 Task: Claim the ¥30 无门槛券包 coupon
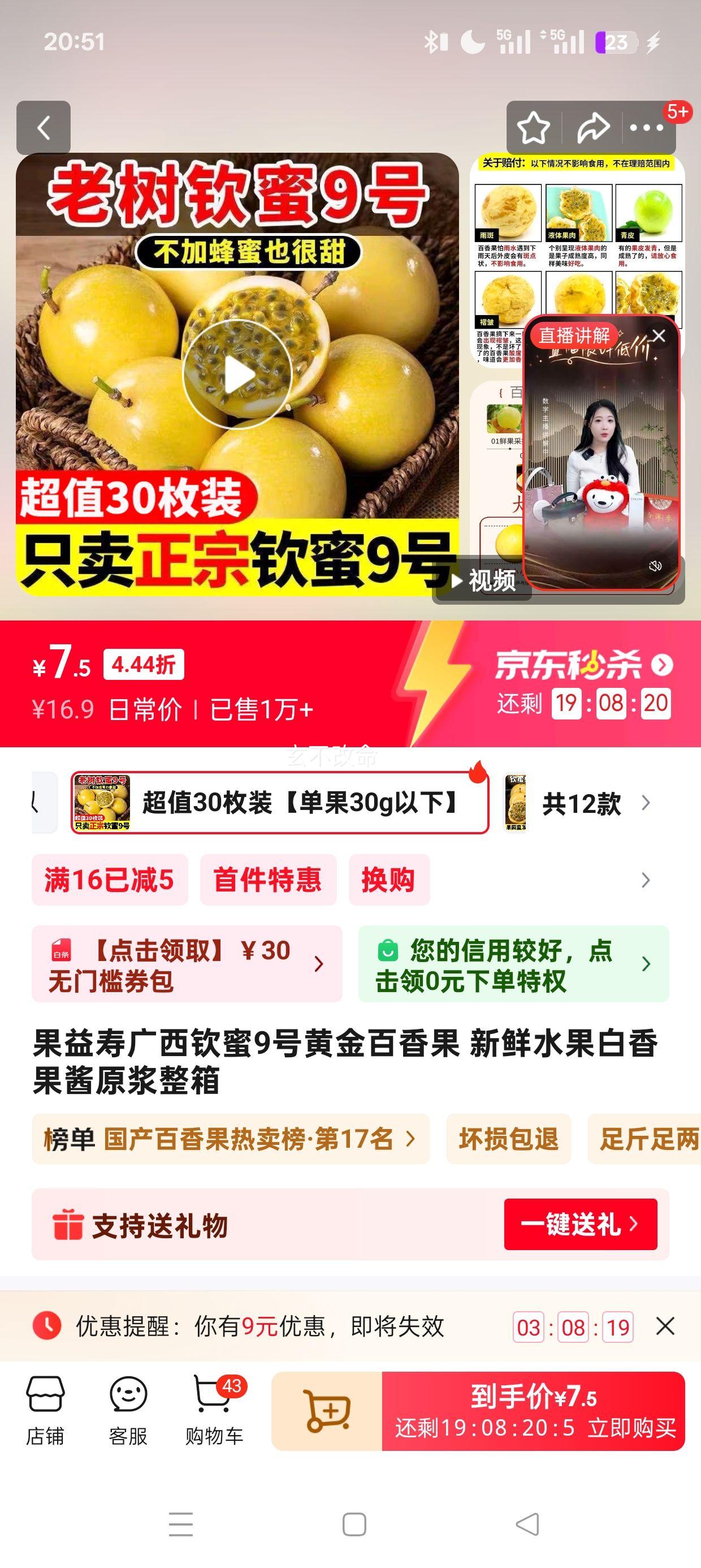pyautogui.click(x=186, y=963)
